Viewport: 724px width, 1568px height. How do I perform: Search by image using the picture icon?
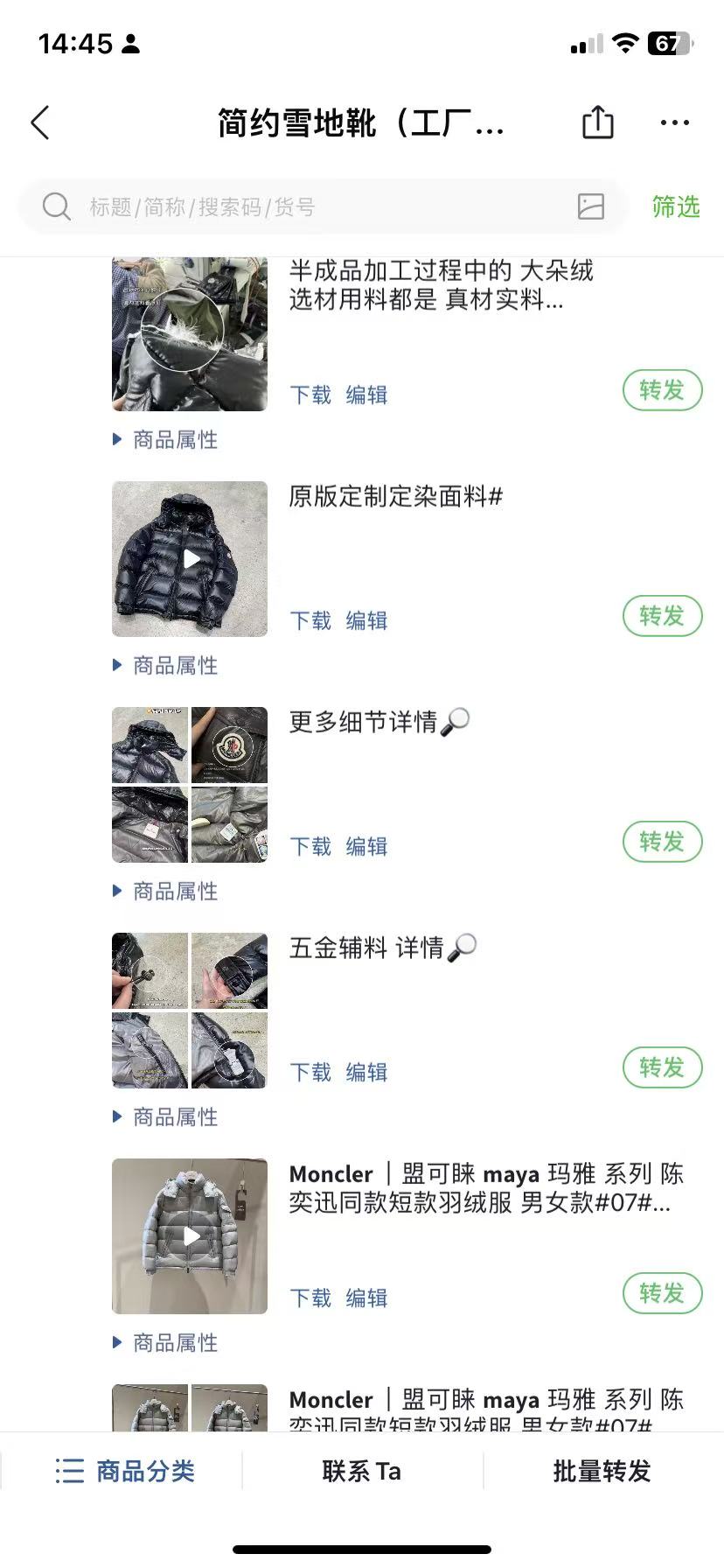click(591, 206)
